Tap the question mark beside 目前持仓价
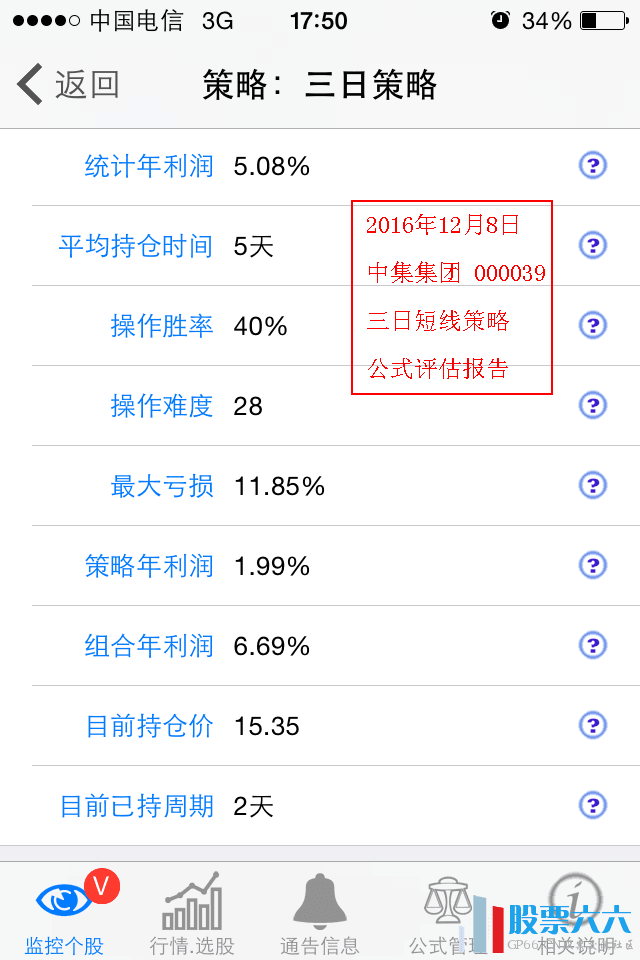The image size is (640, 960). [593, 725]
